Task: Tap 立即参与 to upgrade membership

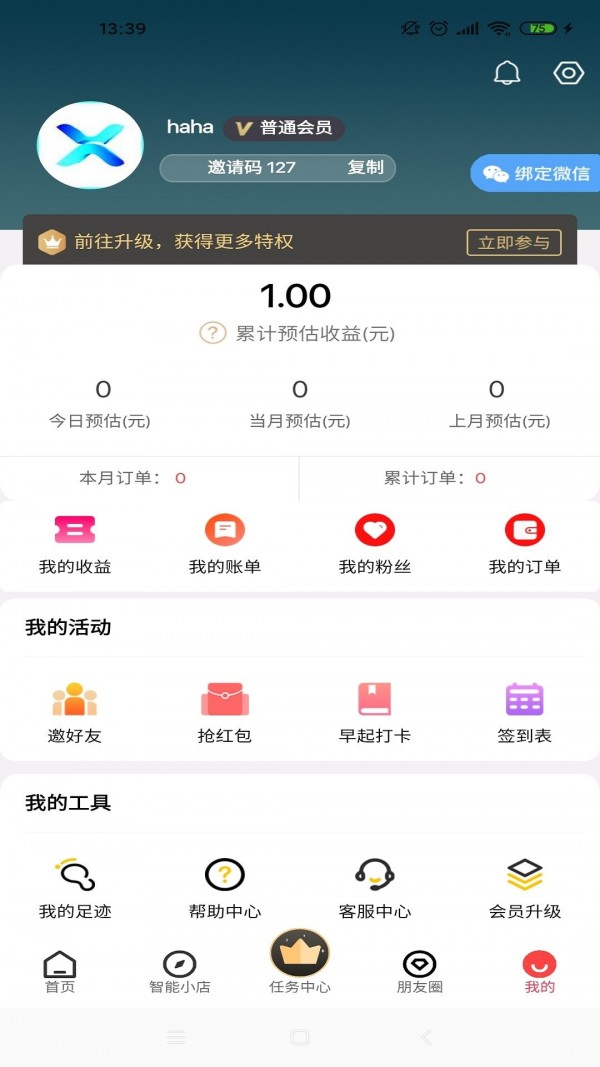Action: [x=514, y=242]
